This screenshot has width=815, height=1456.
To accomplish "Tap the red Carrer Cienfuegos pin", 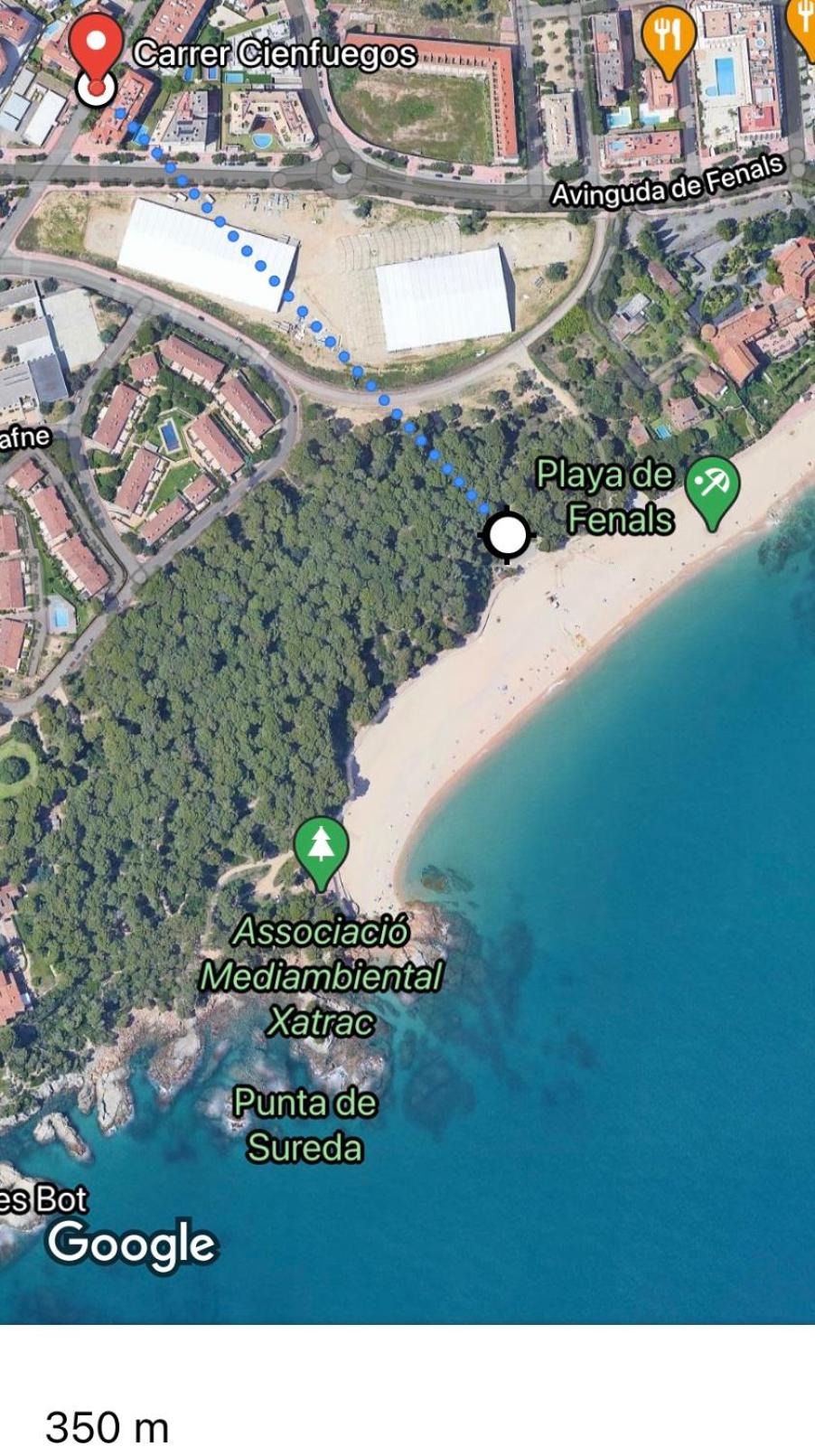I will 96,47.
